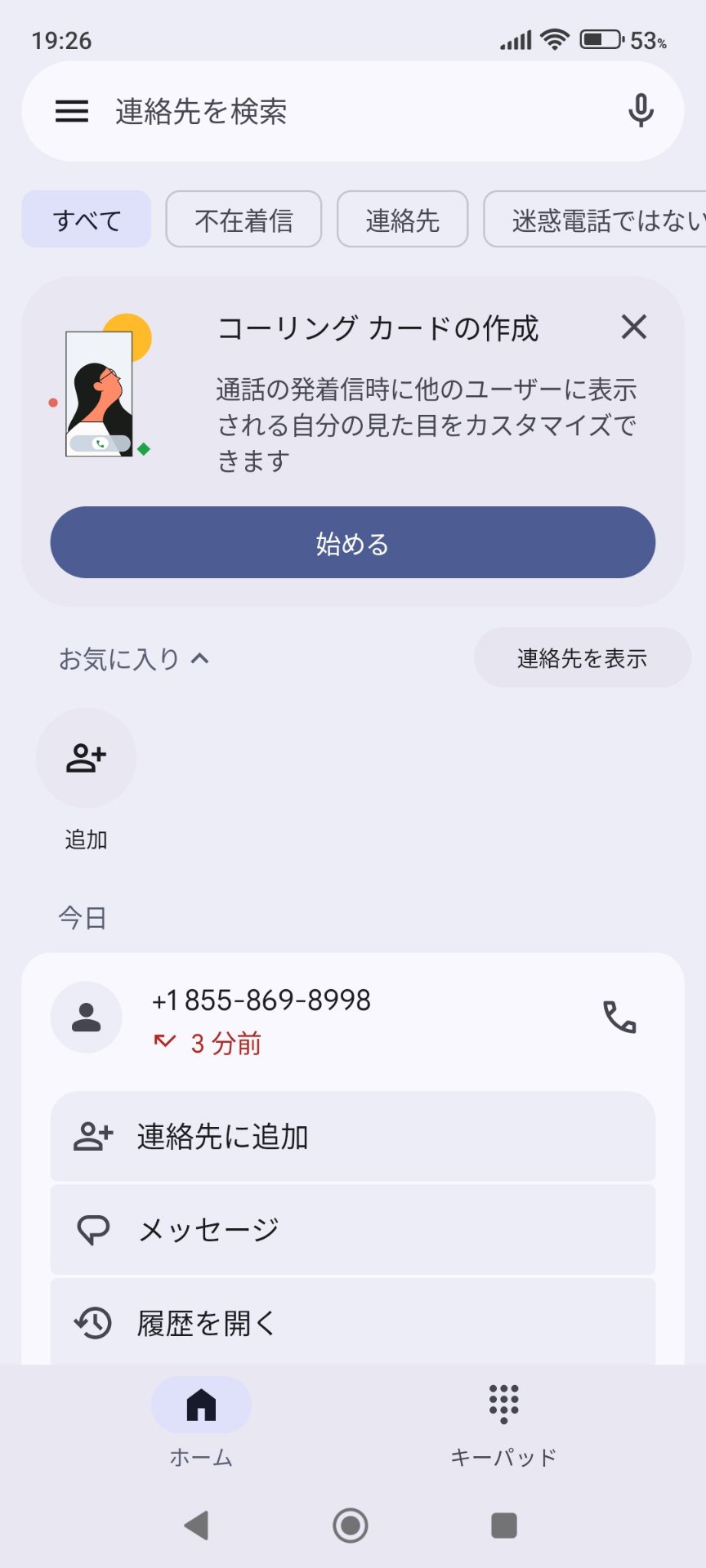The height and width of the screenshot is (1568, 706).
Task: Choose 連絡先に追加 for this number
Action: point(353,1137)
